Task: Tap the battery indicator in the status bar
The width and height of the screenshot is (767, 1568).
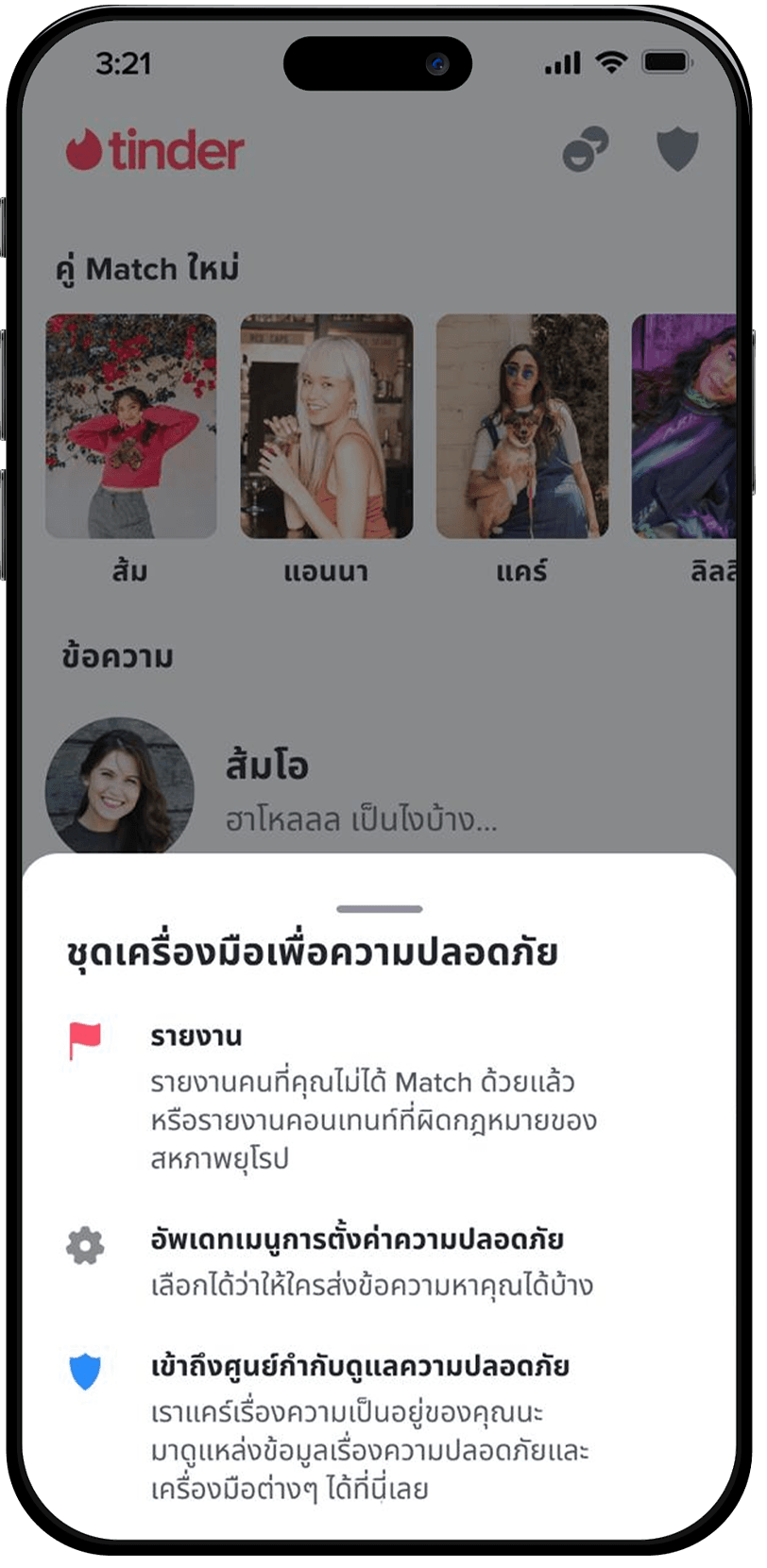Action: (668, 60)
